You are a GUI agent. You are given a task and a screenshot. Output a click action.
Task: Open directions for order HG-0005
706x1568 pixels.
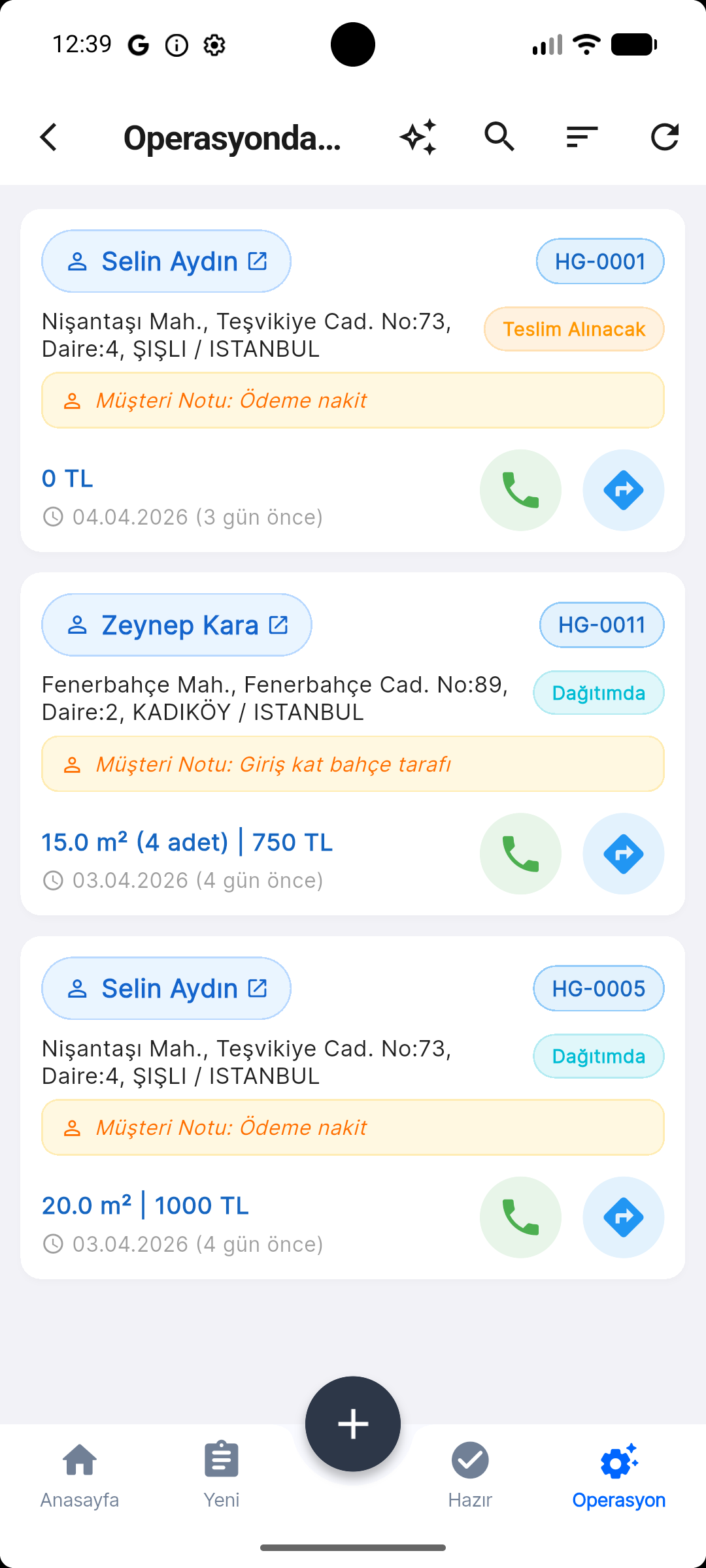(623, 1217)
